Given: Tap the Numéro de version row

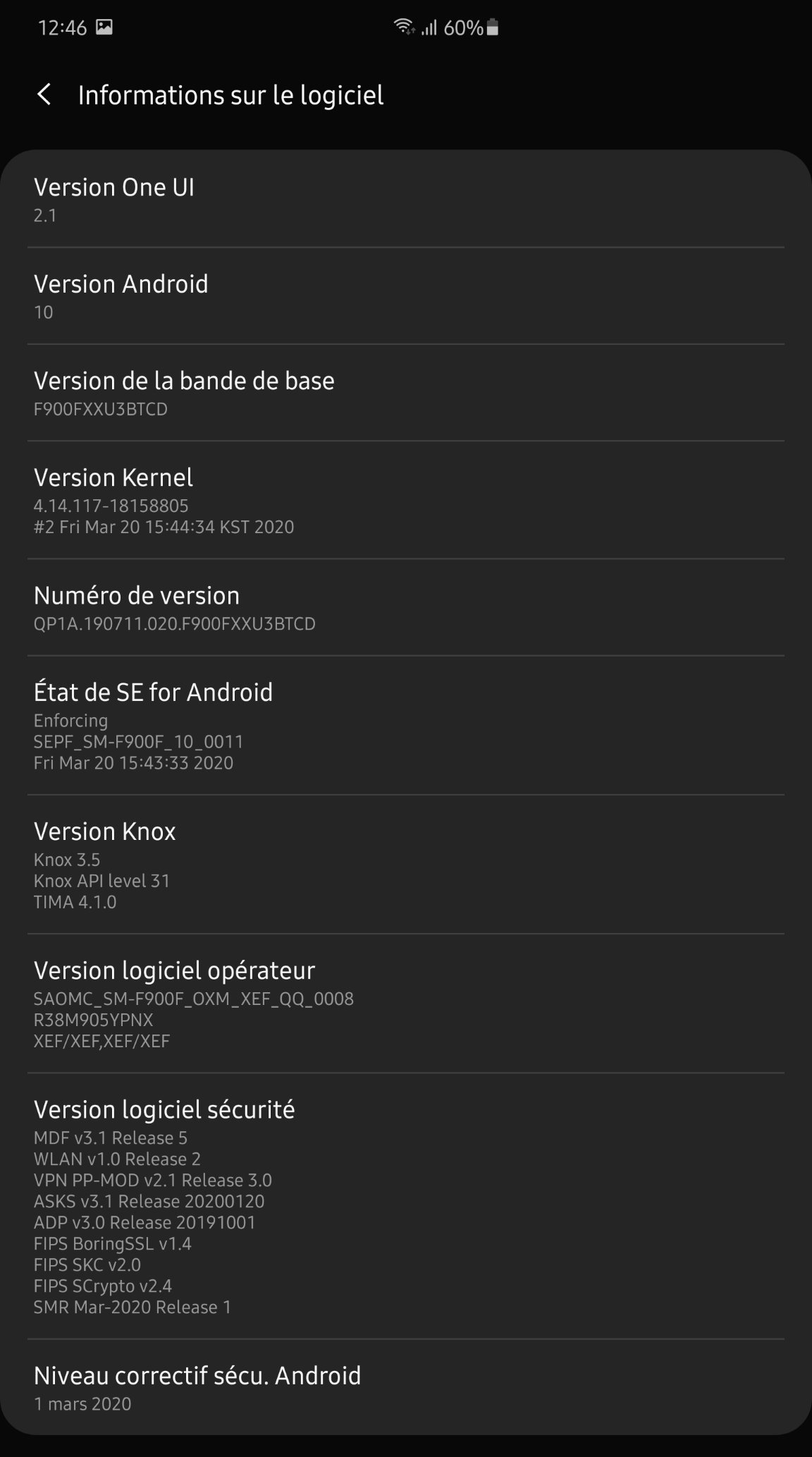Looking at the screenshot, I should coord(406,608).
